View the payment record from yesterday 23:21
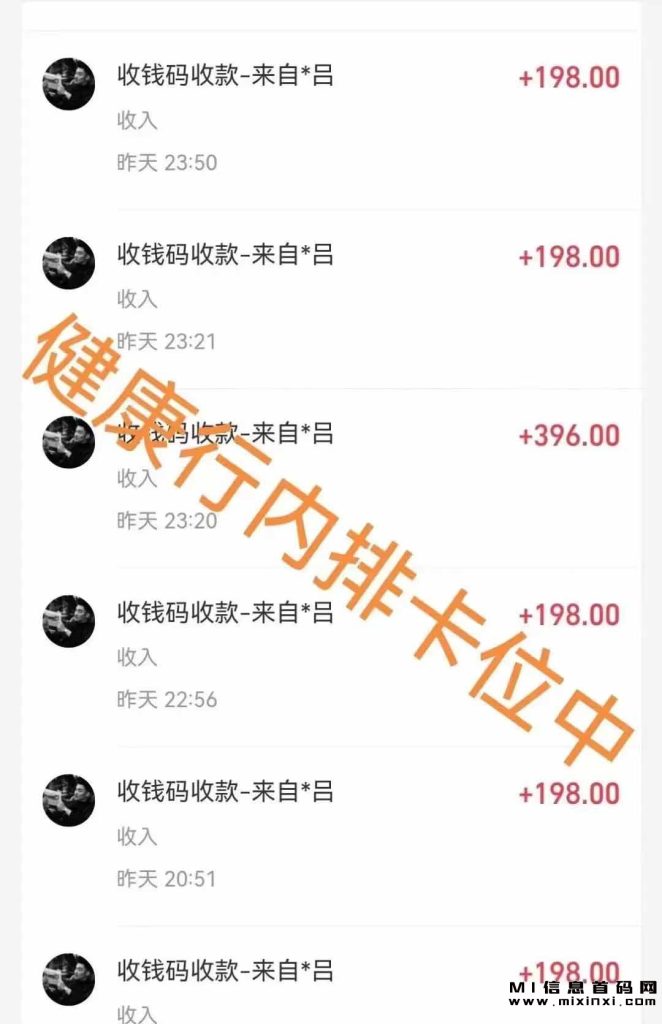662x1024 pixels. click(x=330, y=298)
